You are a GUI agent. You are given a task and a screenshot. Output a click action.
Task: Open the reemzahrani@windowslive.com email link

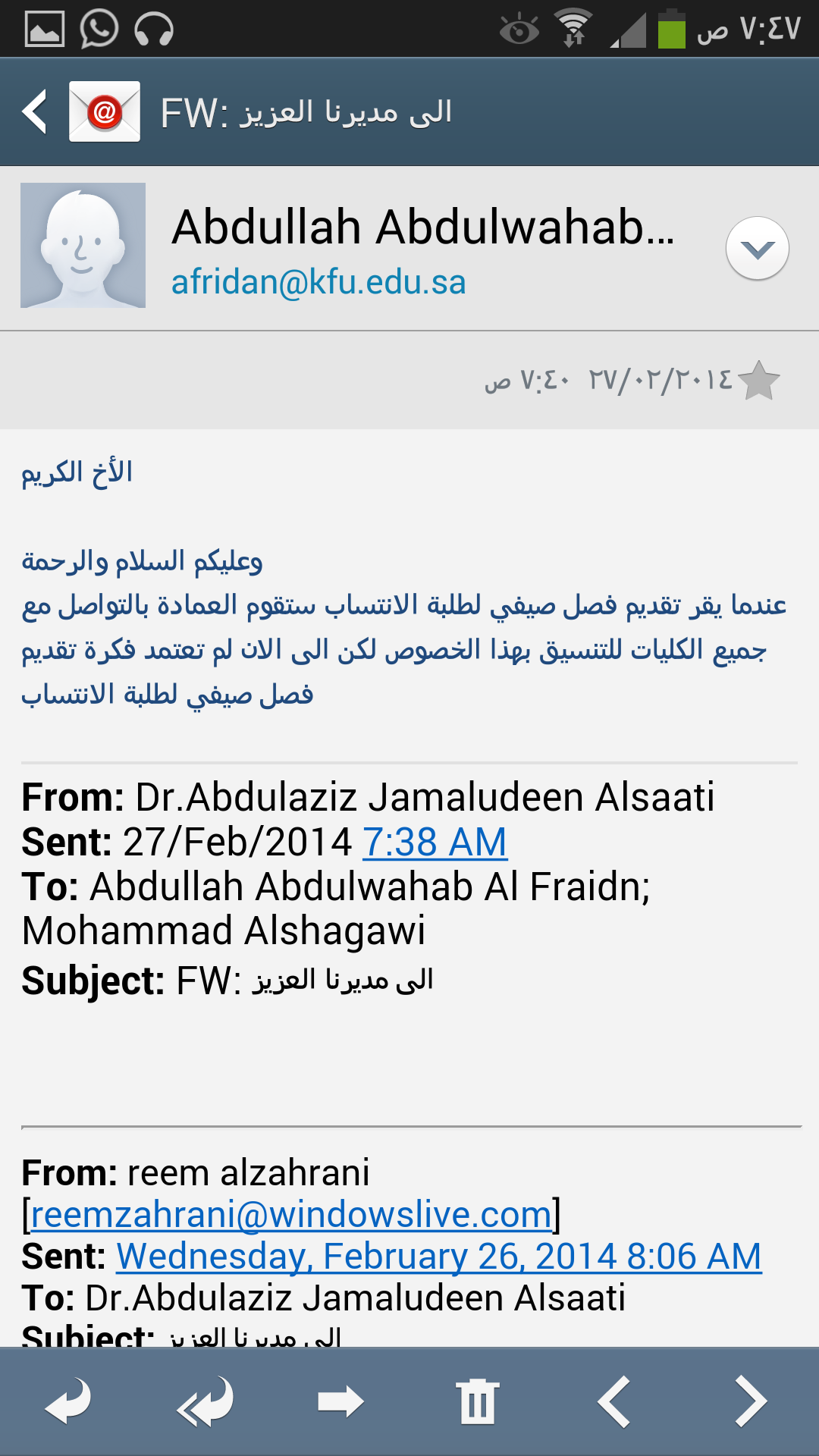291,1215
